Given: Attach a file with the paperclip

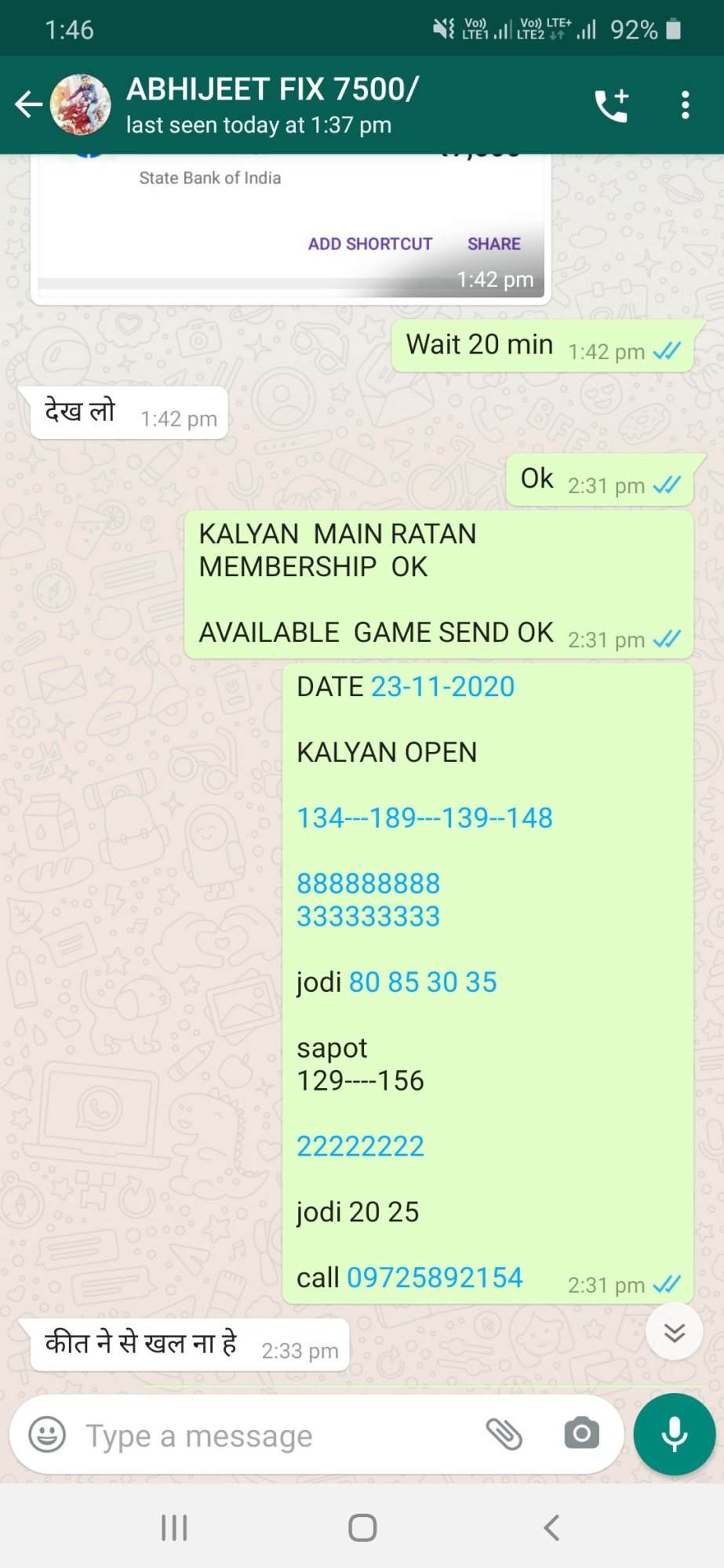Looking at the screenshot, I should click(x=504, y=1435).
